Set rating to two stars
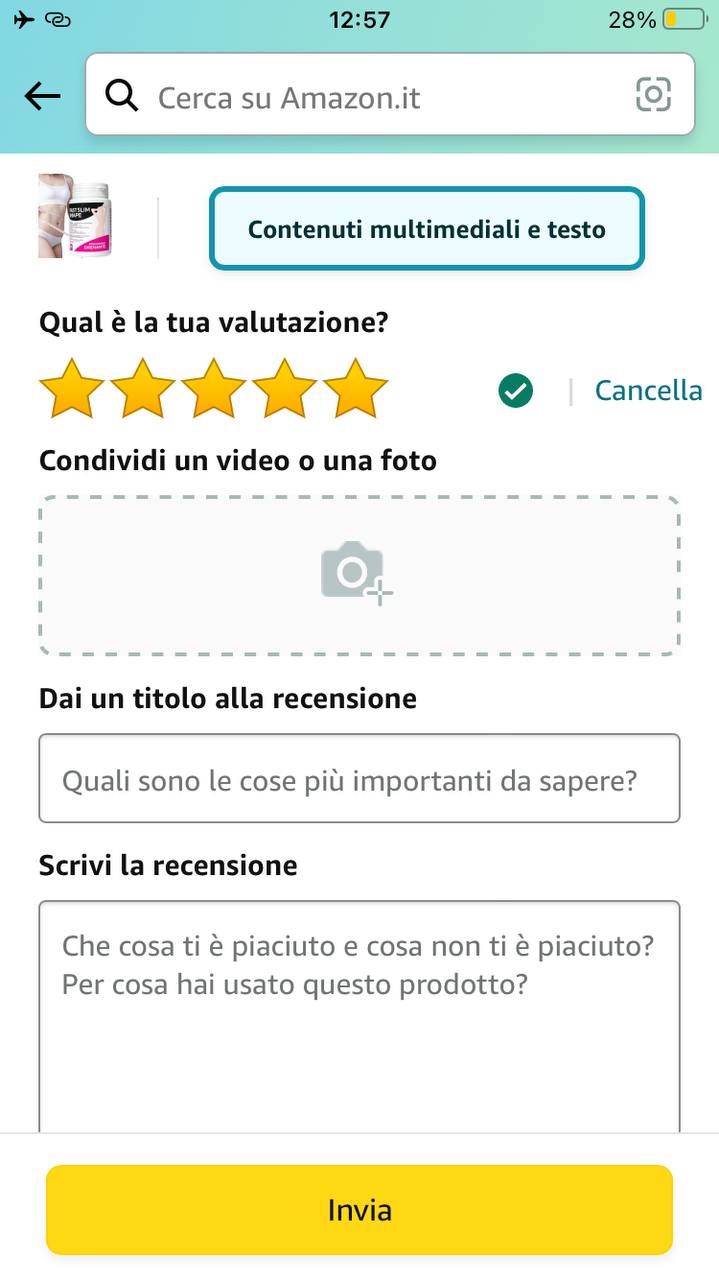 [143, 389]
